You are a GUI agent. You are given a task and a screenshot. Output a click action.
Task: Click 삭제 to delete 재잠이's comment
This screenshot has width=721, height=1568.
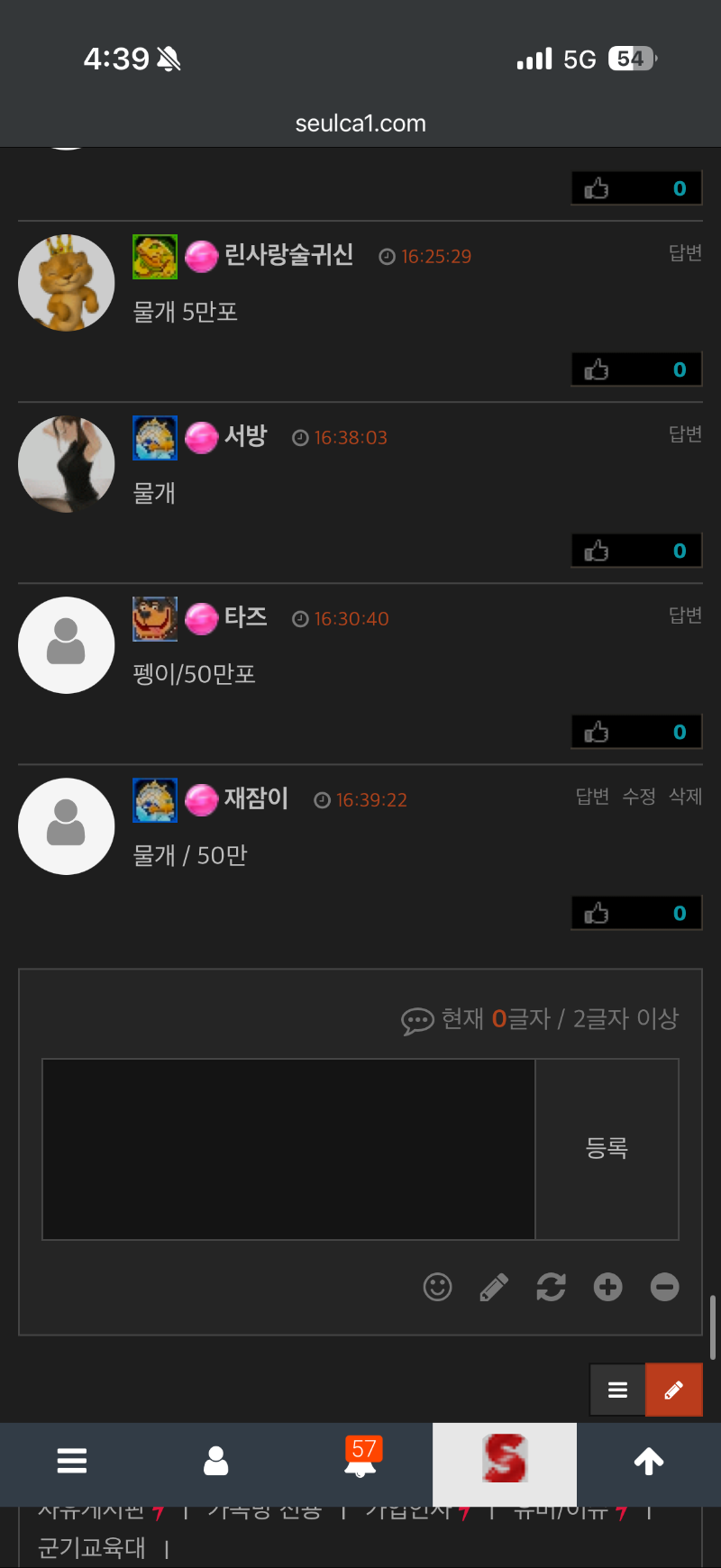684,797
